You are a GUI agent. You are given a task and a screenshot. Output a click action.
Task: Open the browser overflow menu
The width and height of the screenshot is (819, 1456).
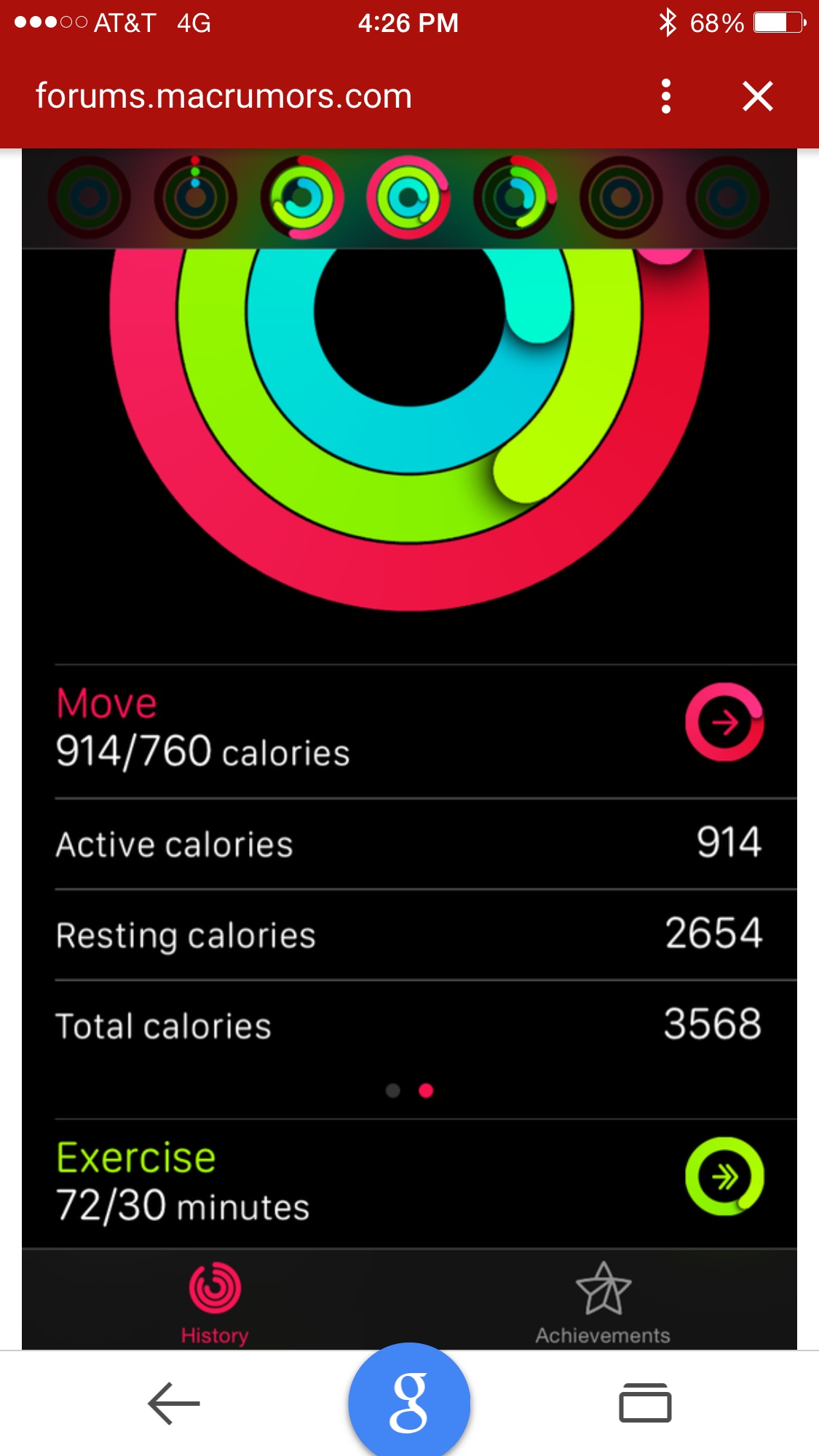tap(665, 96)
